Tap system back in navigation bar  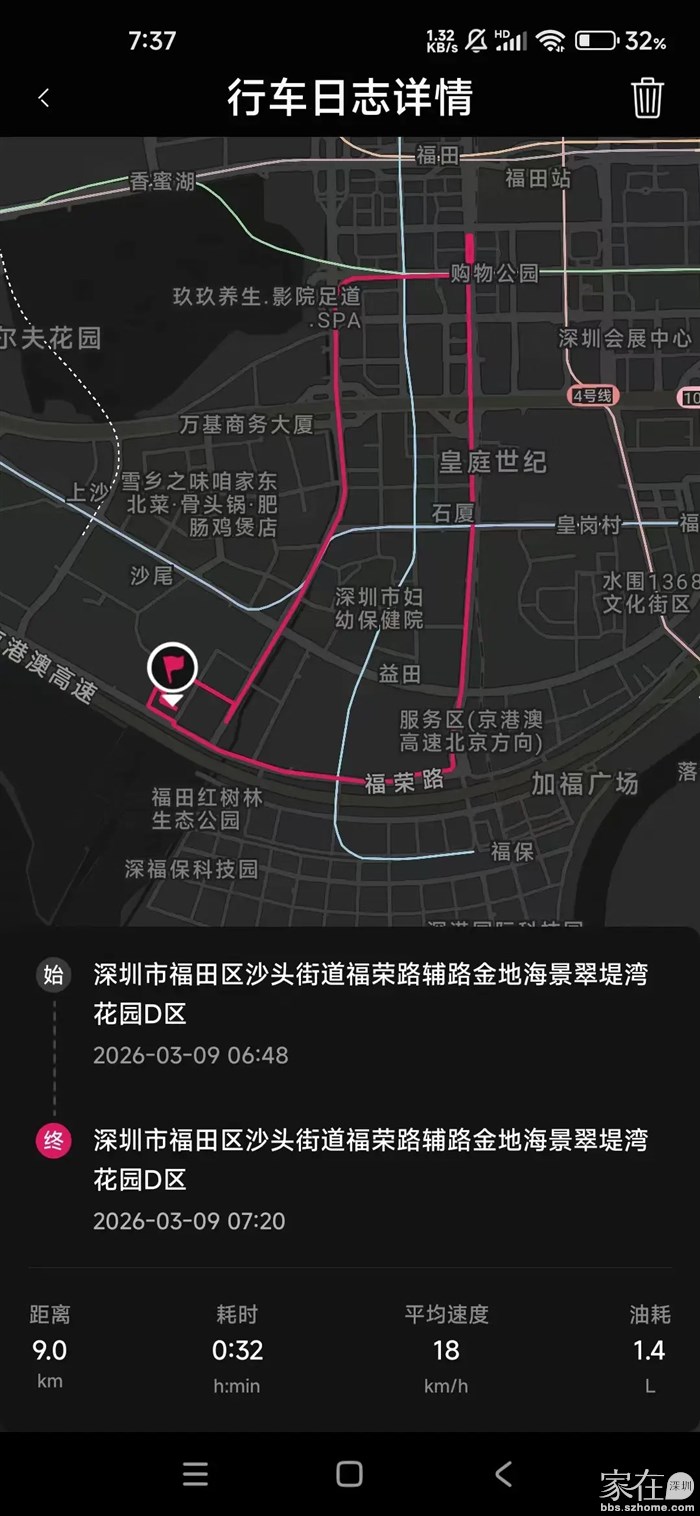[503, 1473]
